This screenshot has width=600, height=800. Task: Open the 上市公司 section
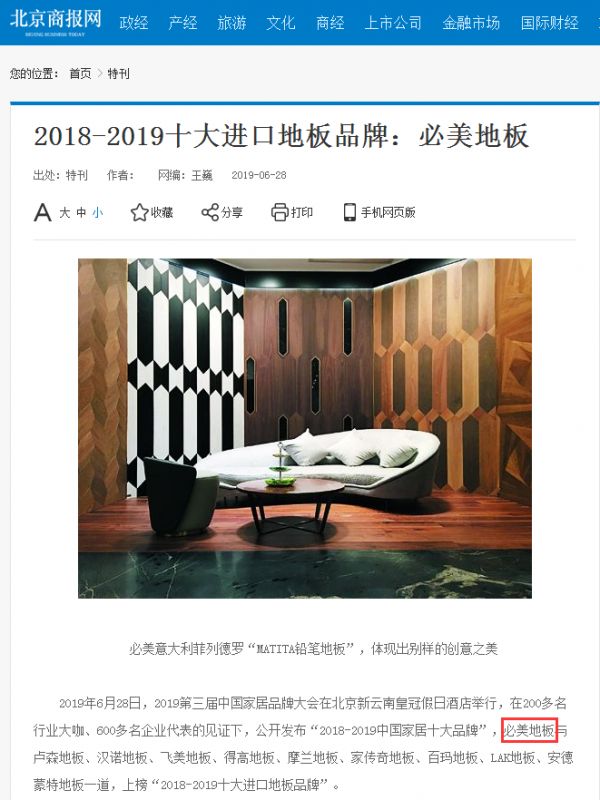point(394,22)
